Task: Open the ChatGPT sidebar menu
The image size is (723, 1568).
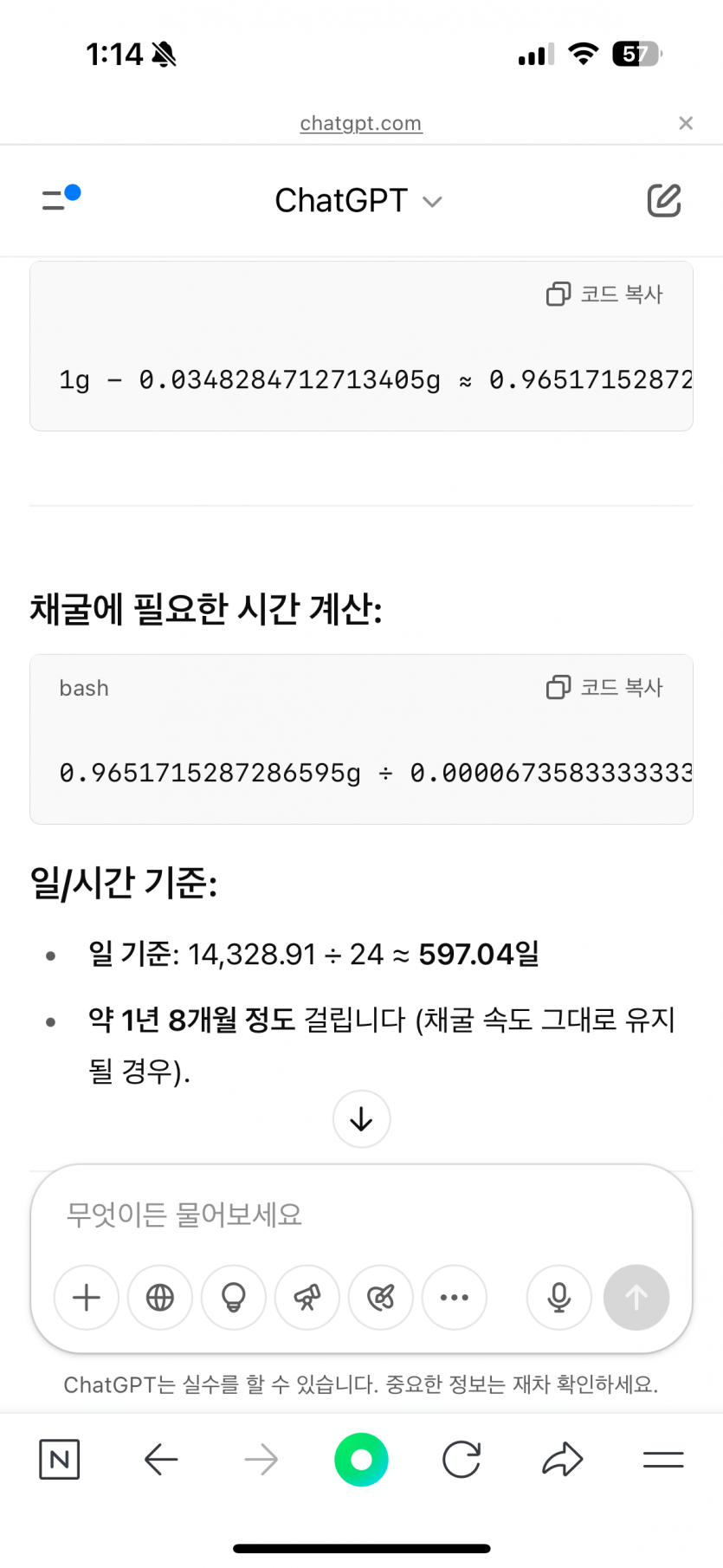Action: [61, 200]
